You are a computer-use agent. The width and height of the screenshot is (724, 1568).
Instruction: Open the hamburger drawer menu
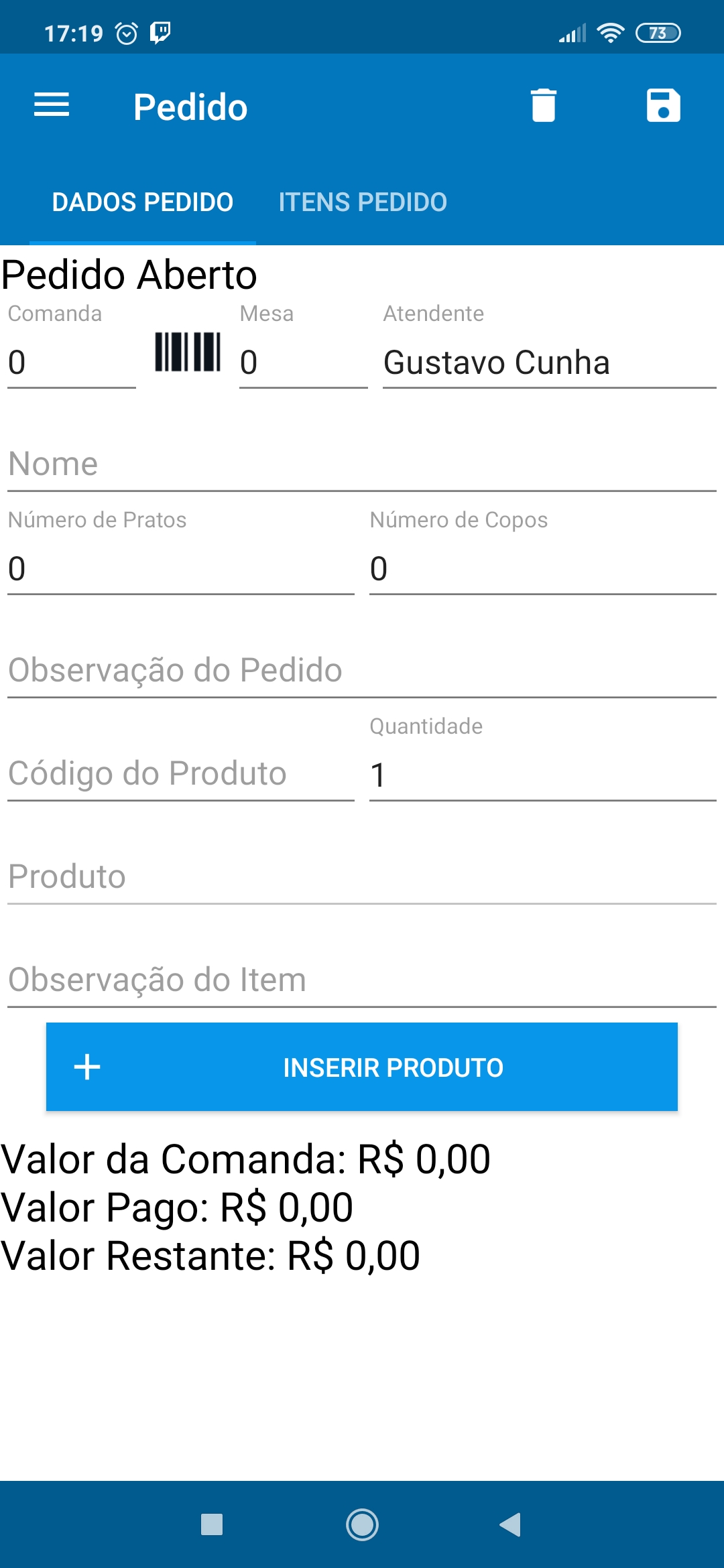tap(52, 105)
